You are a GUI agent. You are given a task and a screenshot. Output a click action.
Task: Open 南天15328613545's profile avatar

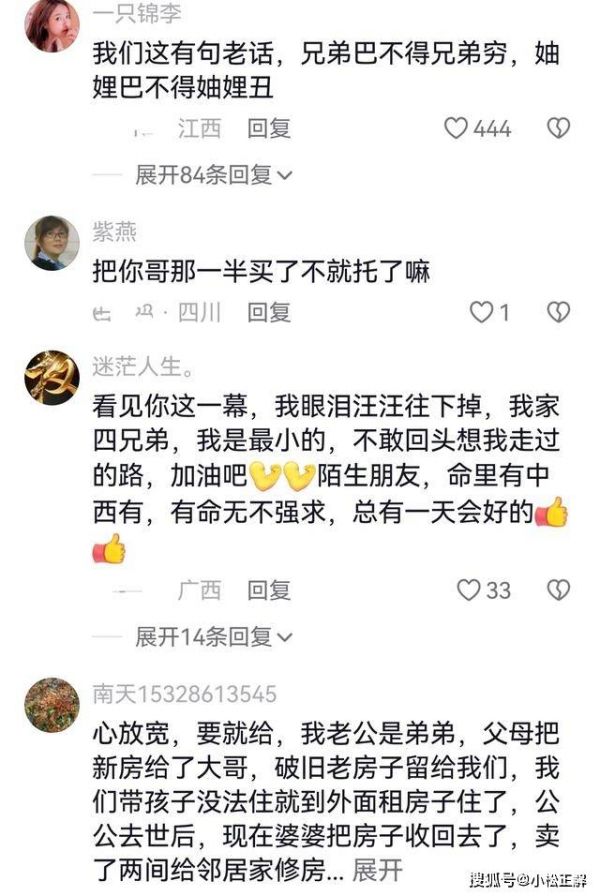click(x=51, y=704)
